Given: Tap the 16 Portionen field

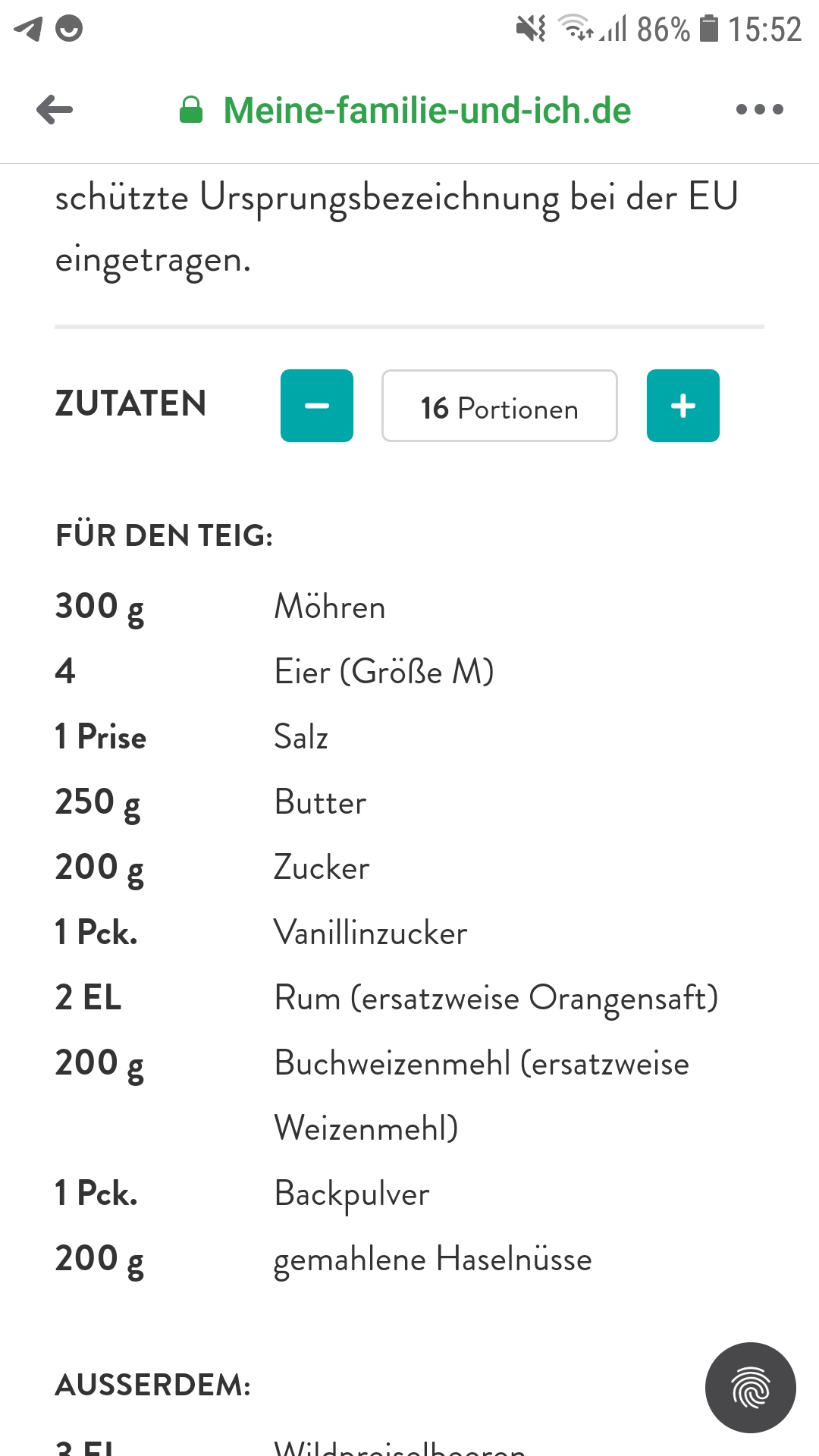Looking at the screenshot, I should [x=499, y=406].
